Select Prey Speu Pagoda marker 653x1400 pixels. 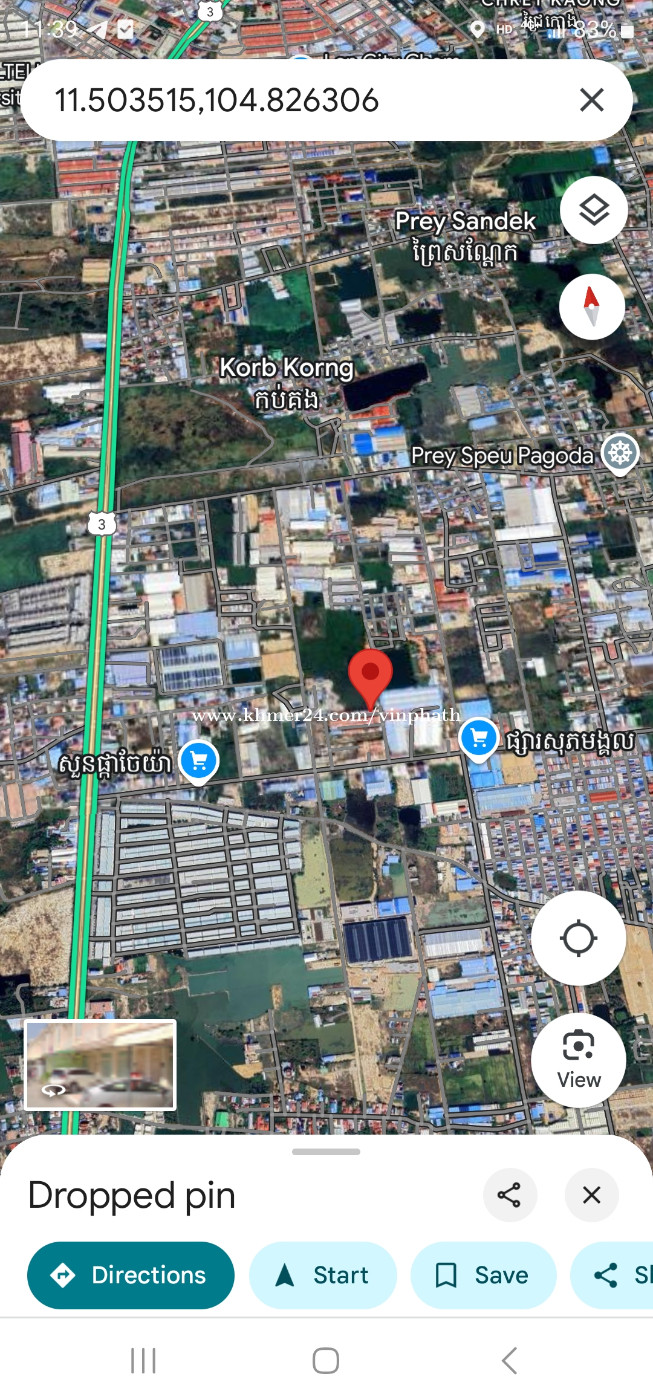coord(621,454)
